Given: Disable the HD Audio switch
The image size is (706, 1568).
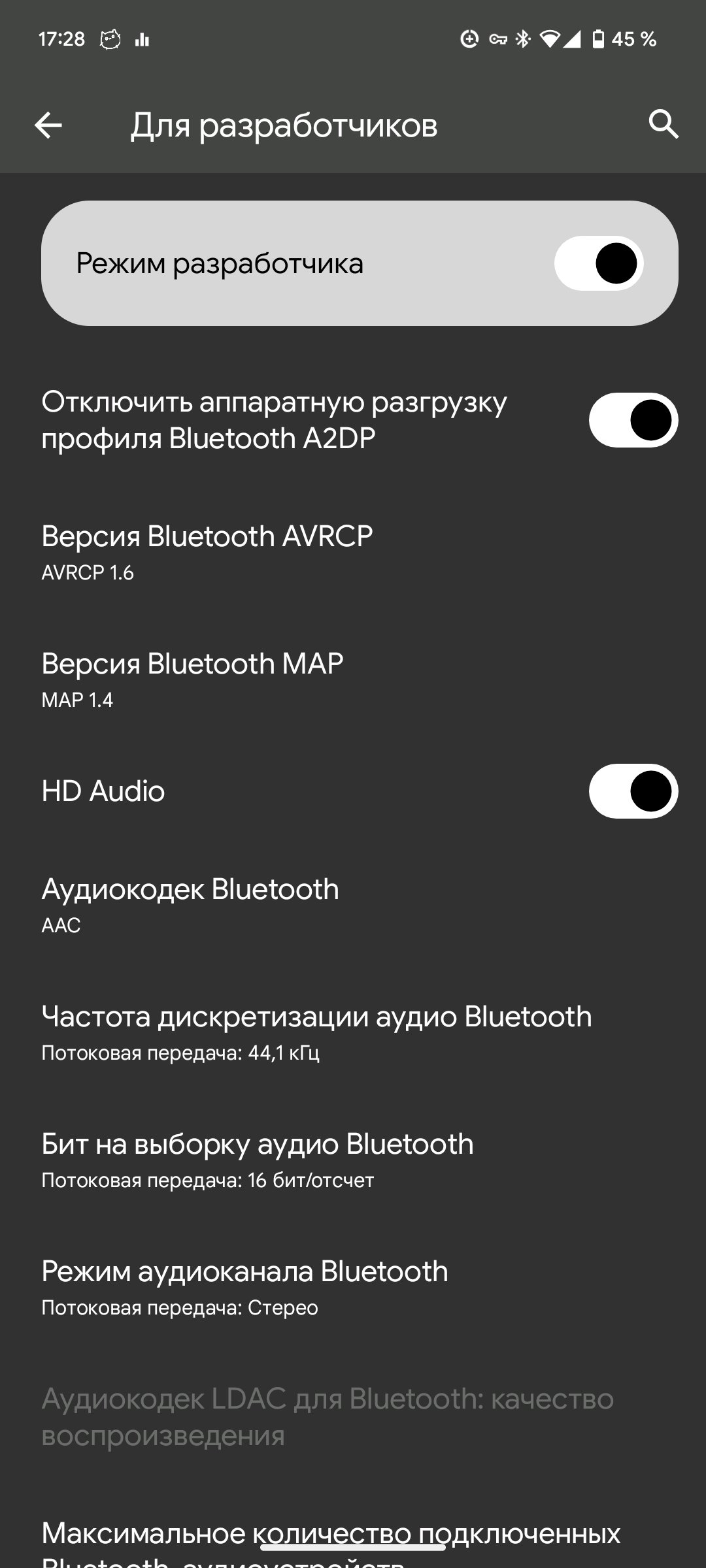Looking at the screenshot, I should tap(633, 791).
